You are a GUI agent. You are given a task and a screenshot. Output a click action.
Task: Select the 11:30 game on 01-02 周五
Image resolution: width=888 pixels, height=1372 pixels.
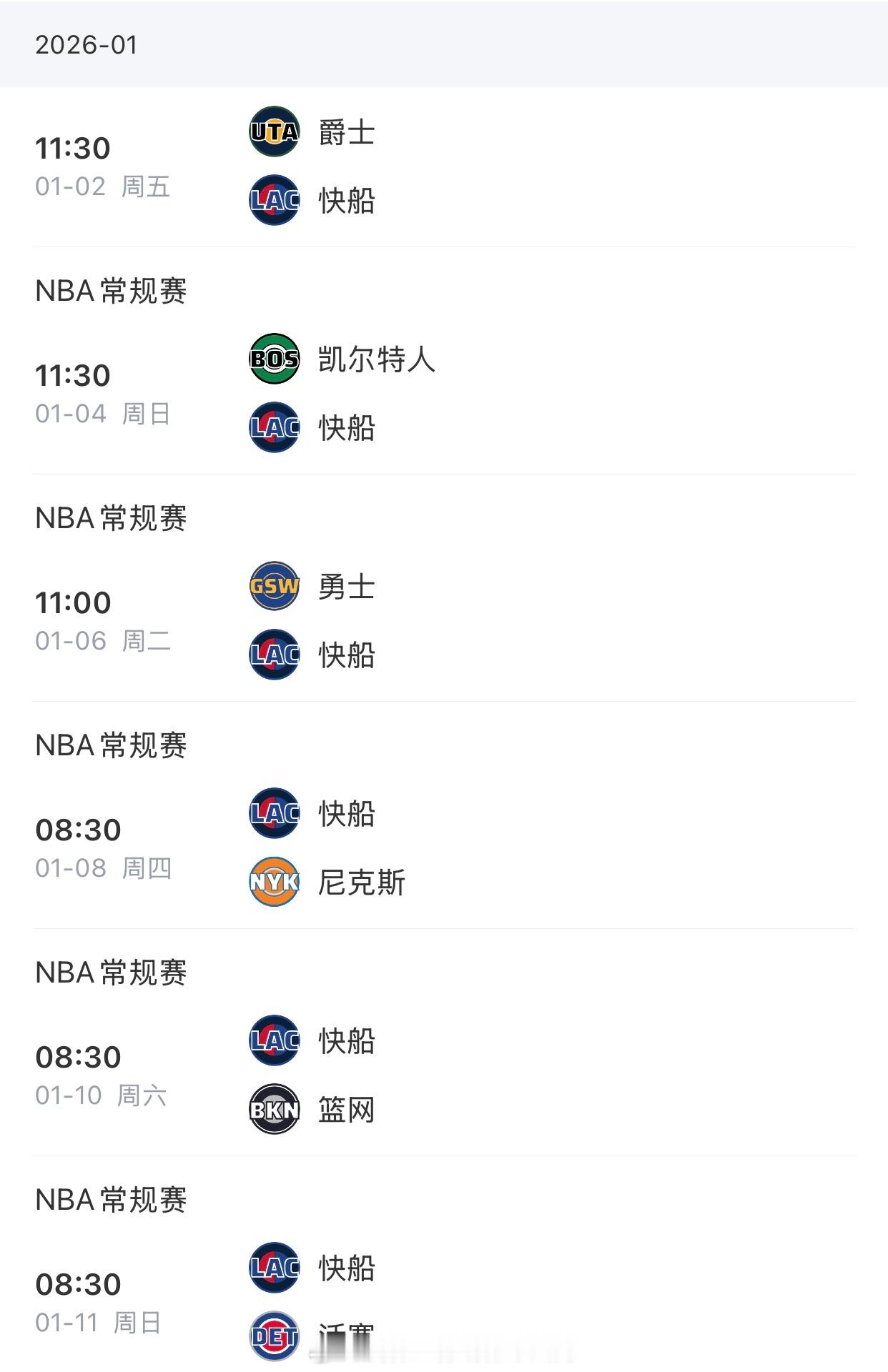tap(77, 149)
